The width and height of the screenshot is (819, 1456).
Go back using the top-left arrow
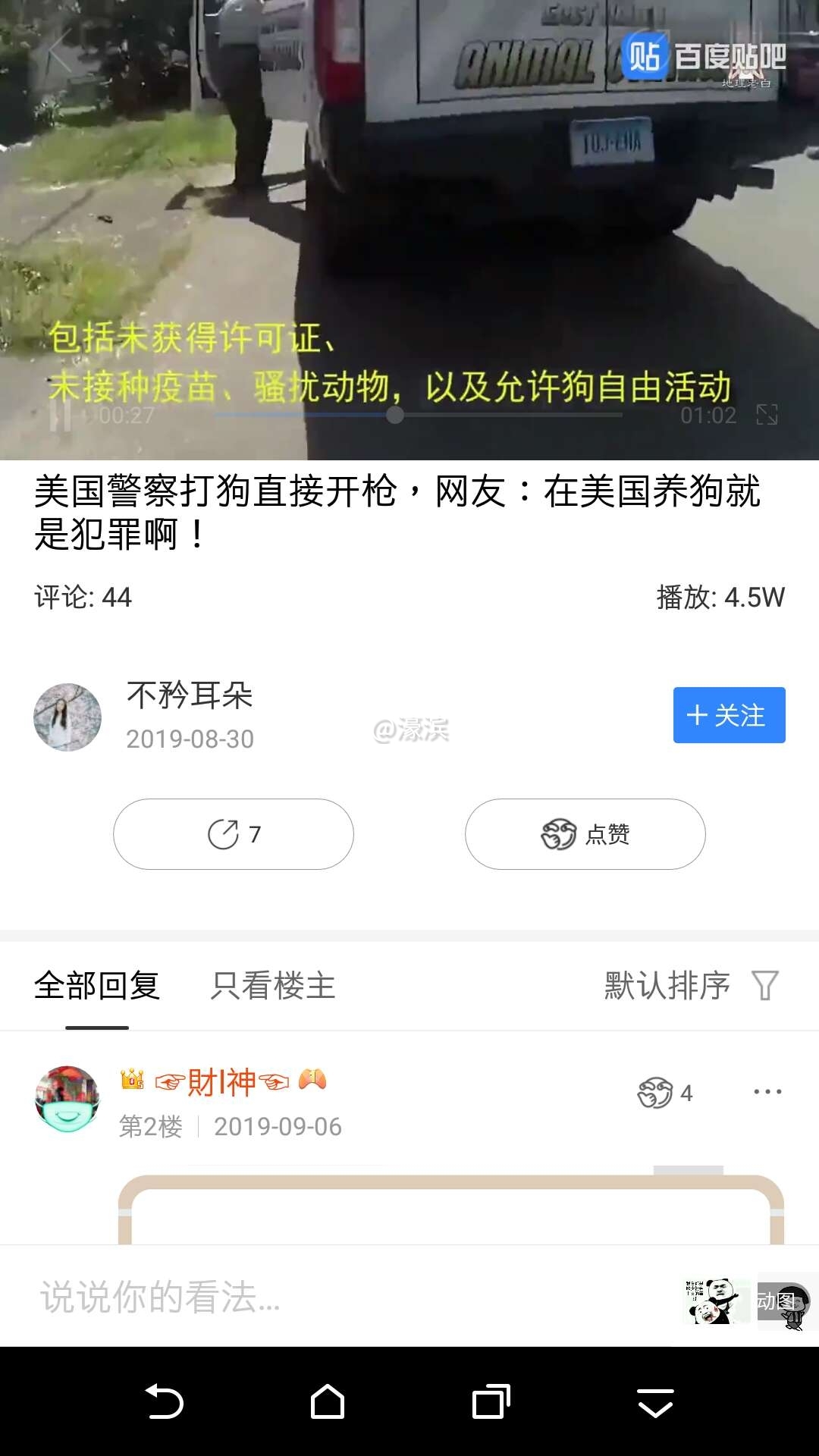(x=59, y=52)
